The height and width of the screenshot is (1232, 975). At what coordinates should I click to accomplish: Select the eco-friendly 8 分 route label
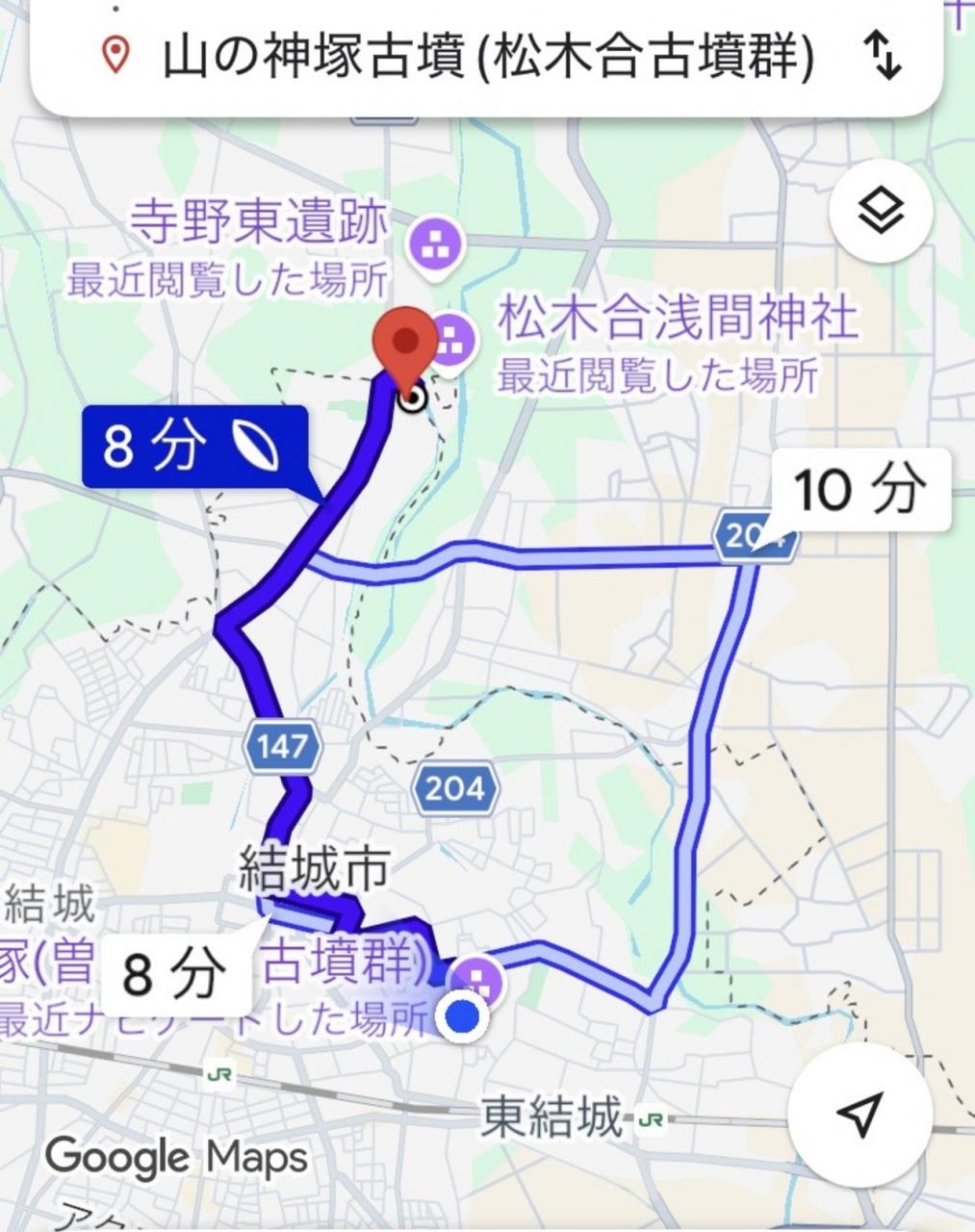[193, 446]
